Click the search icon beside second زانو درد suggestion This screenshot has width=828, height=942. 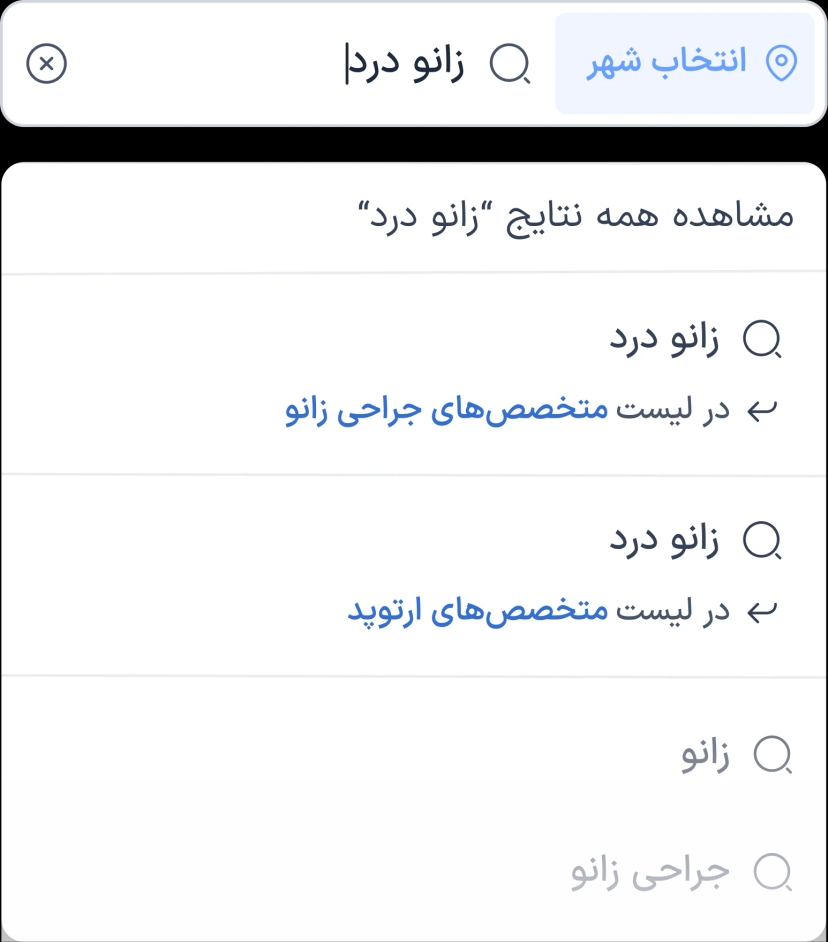tap(765, 538)
